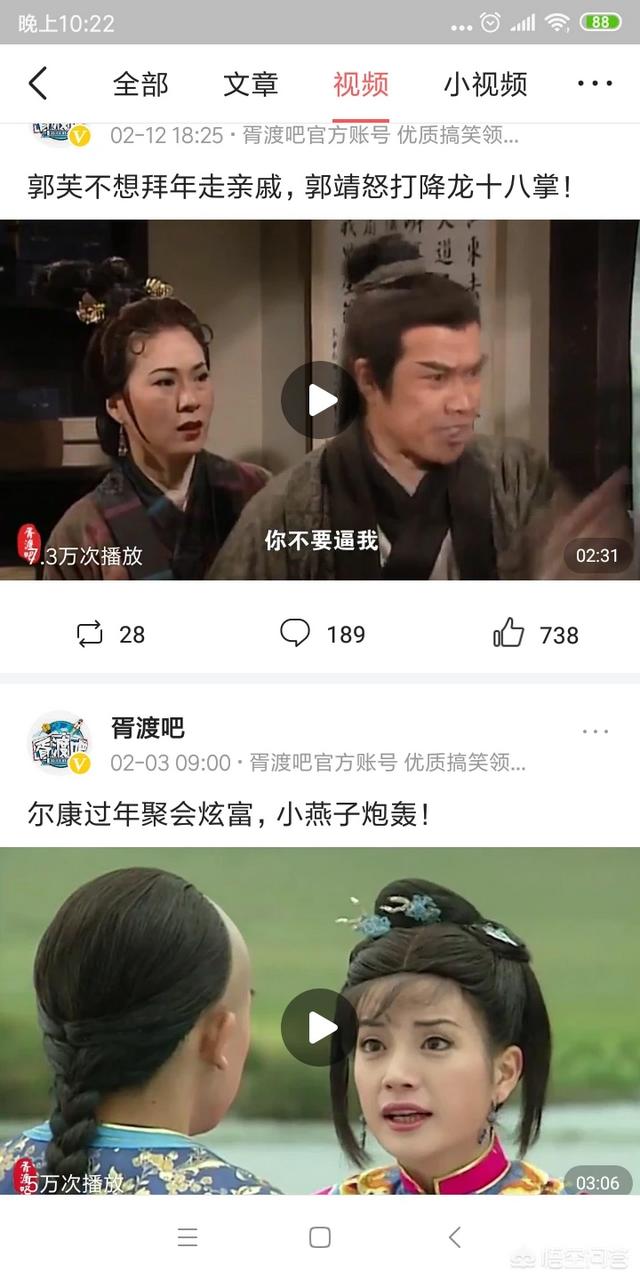Open the post titled 尔康过年聚会炫富，小燕子炮轰
This screenshot has height=1280, width=640.
click(x=230, y=814)
